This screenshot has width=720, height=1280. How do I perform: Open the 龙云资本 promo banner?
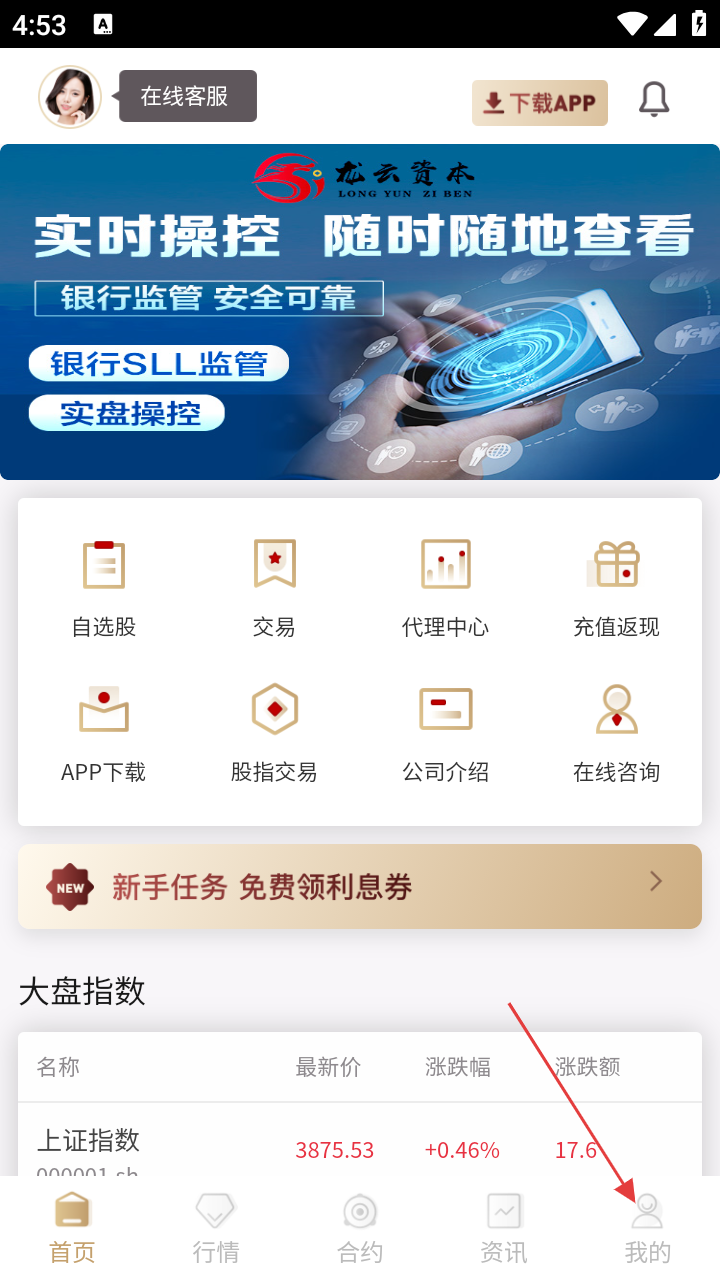point(360,312)
